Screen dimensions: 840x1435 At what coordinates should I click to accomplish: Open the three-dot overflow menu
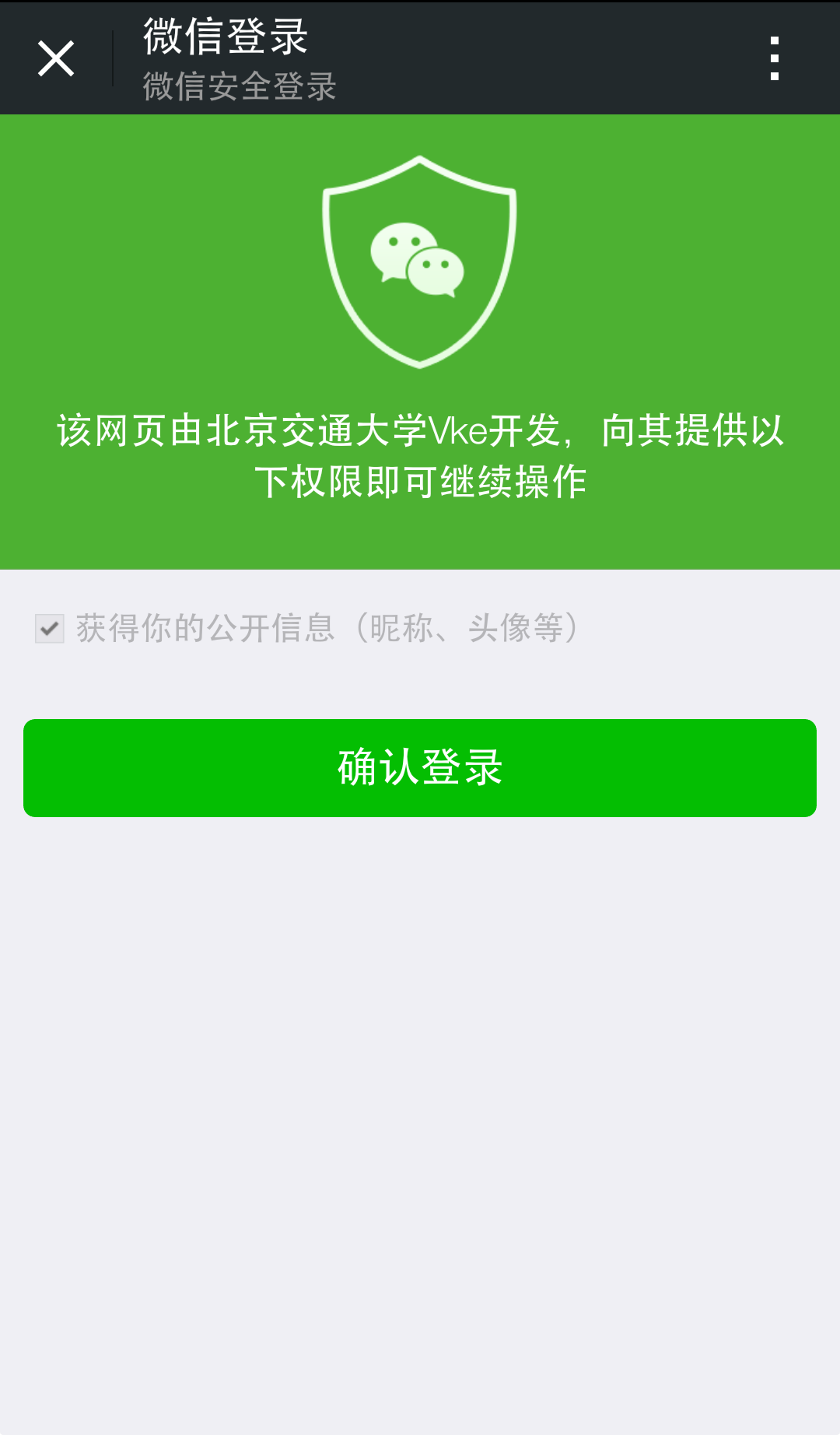774,59
